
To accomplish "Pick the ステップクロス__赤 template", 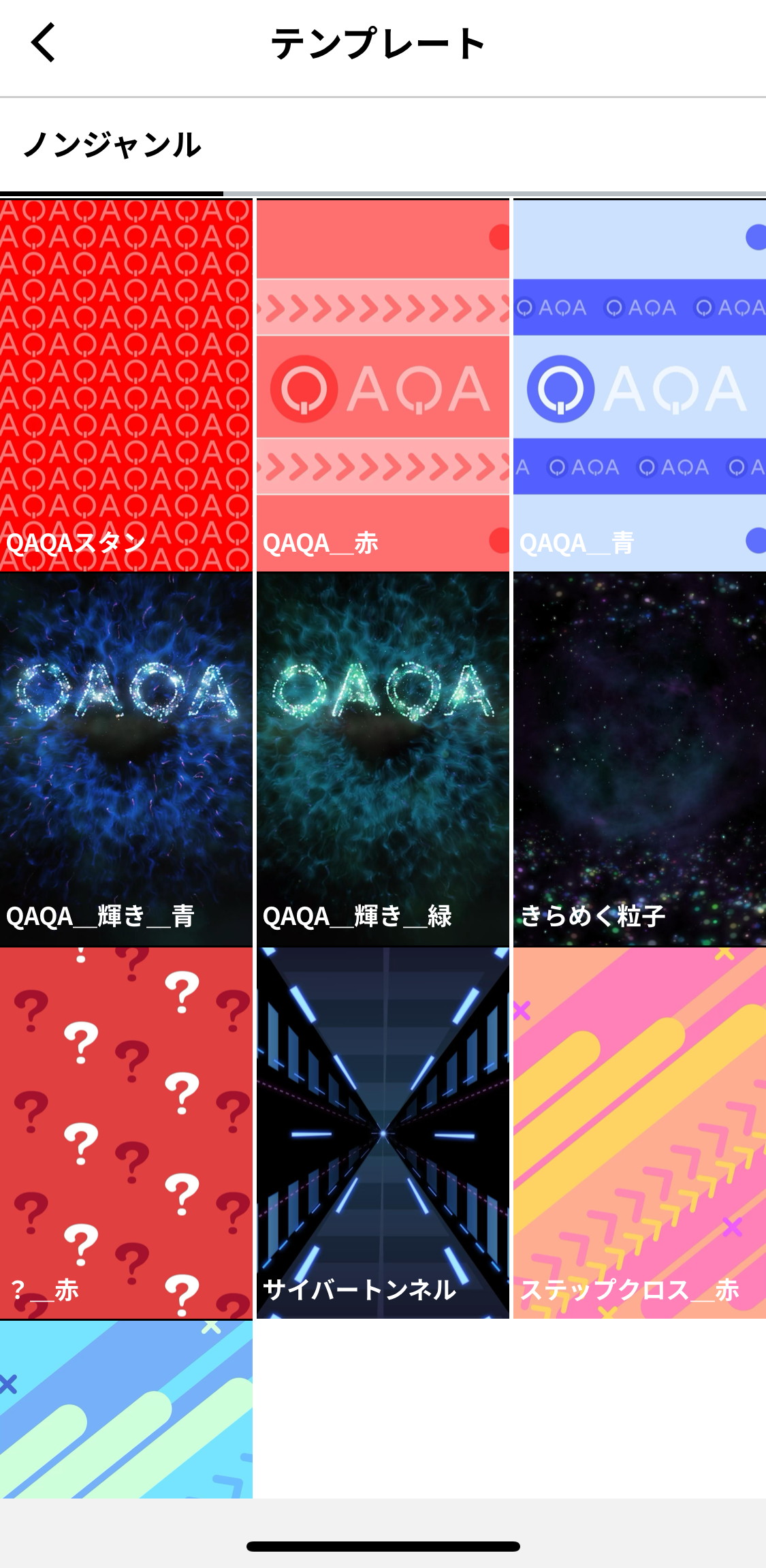I will coord(639,1133).
